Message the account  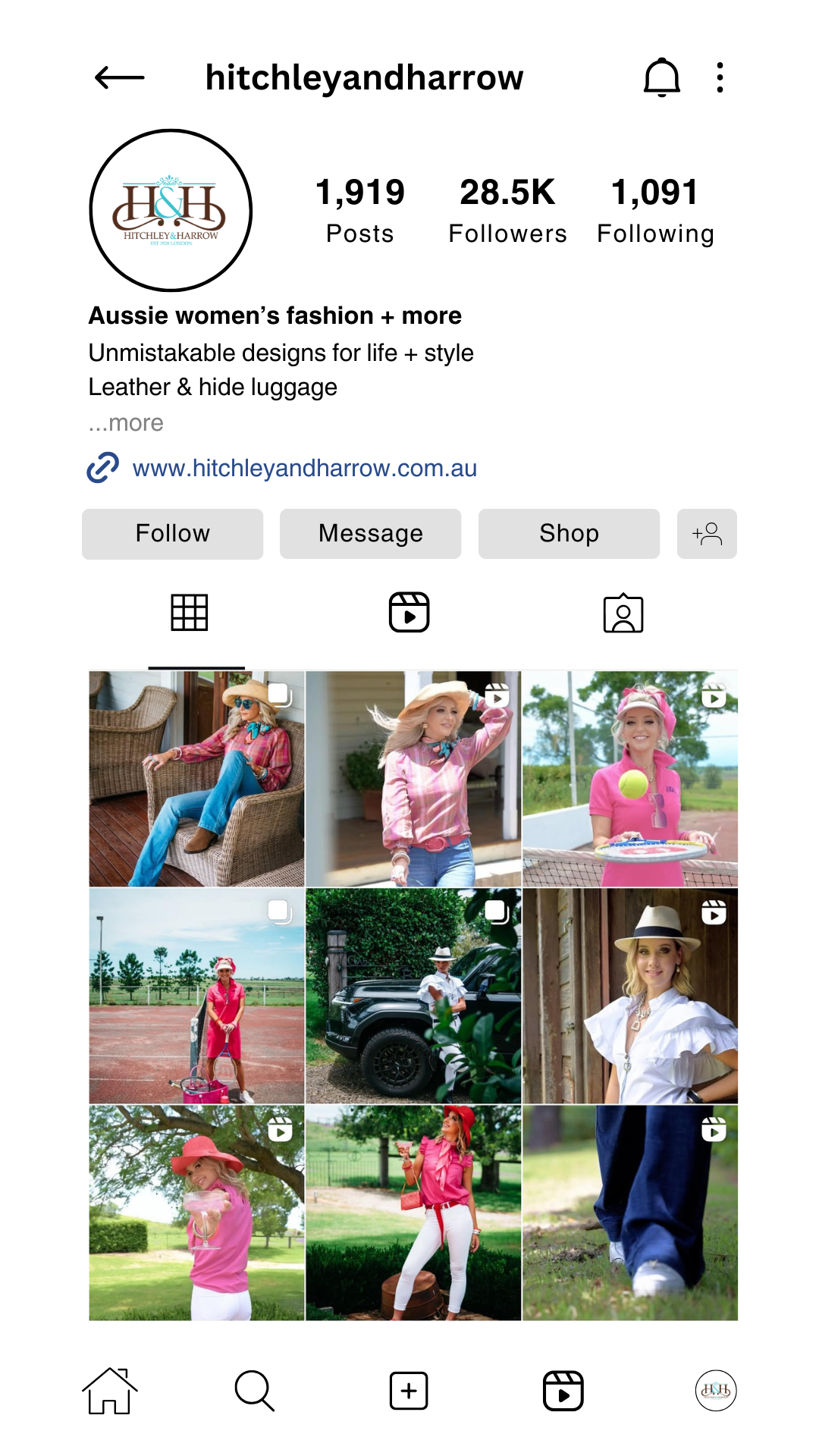coord(371,534)
